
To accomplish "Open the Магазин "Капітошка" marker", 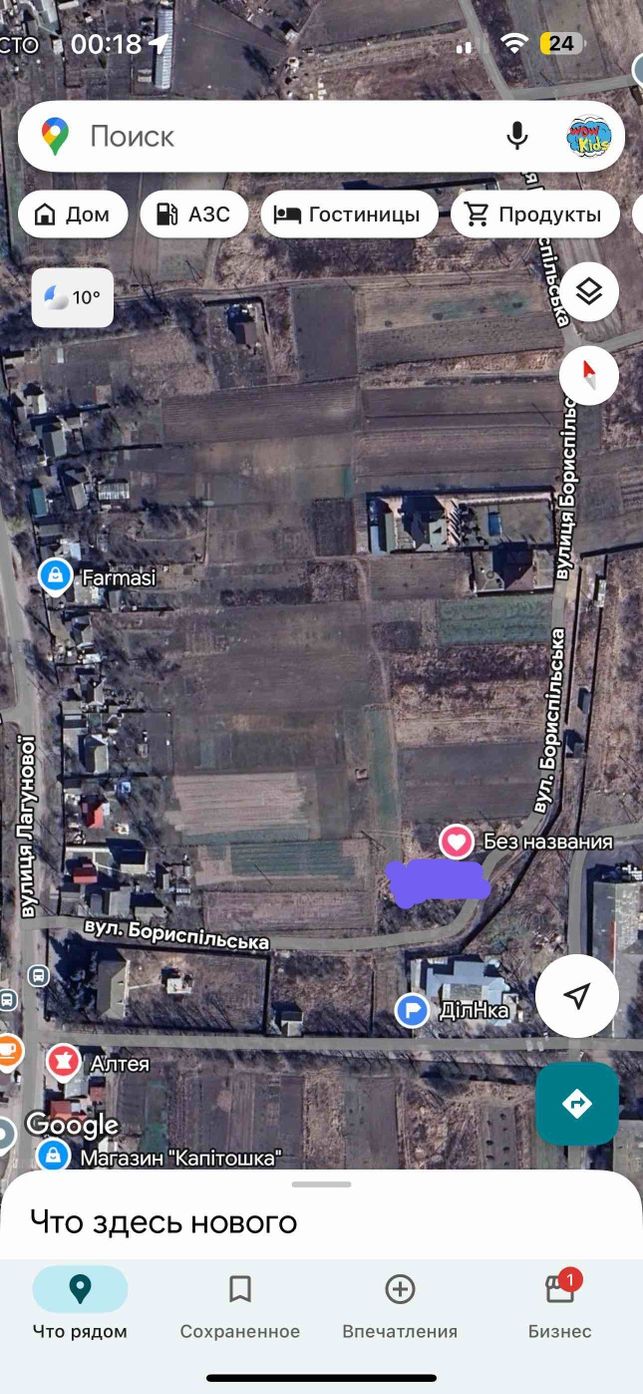I will 53,1157.
